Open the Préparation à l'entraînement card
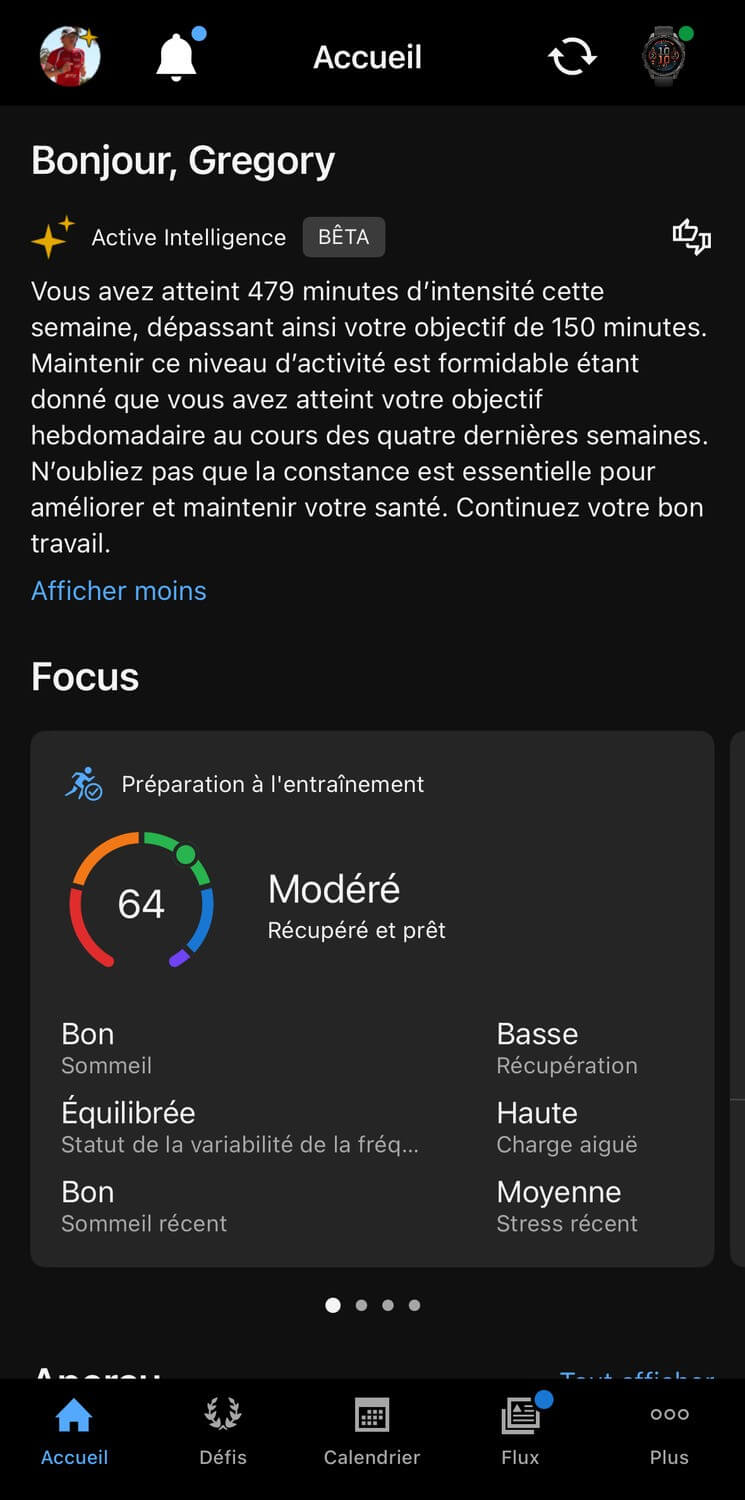 [x=372, y=999]
